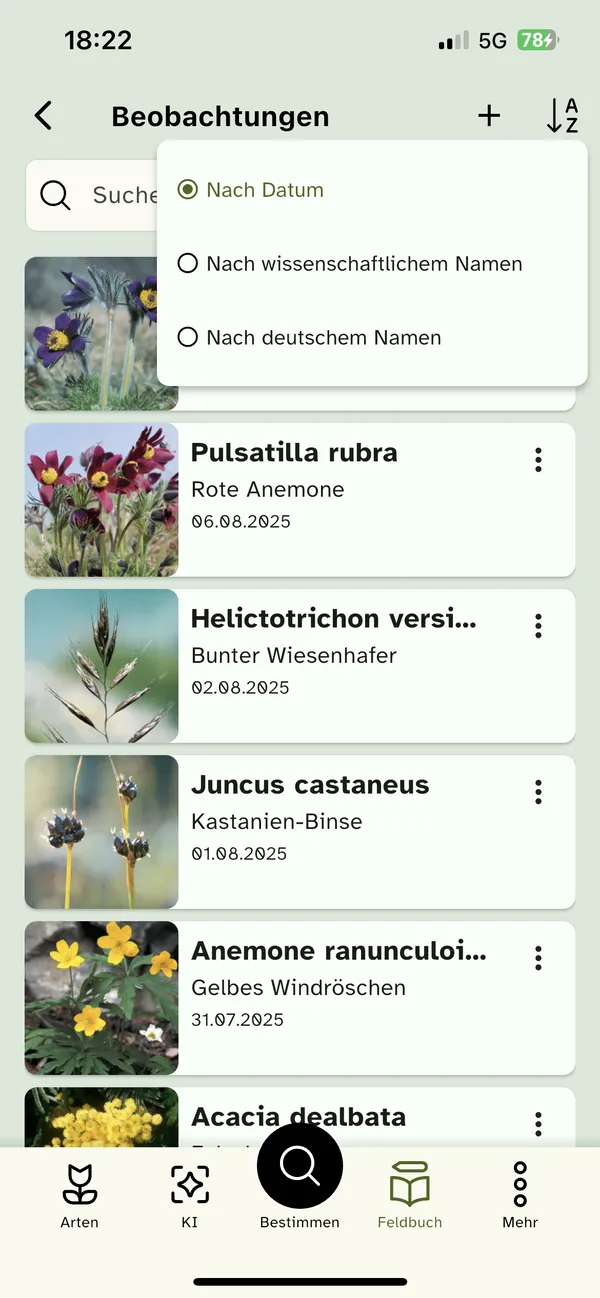The width and height of the screenshot is (600, 1298).
Task: Open the Mehr tab
Action: pyautogui.click(x=520, y=1196)
